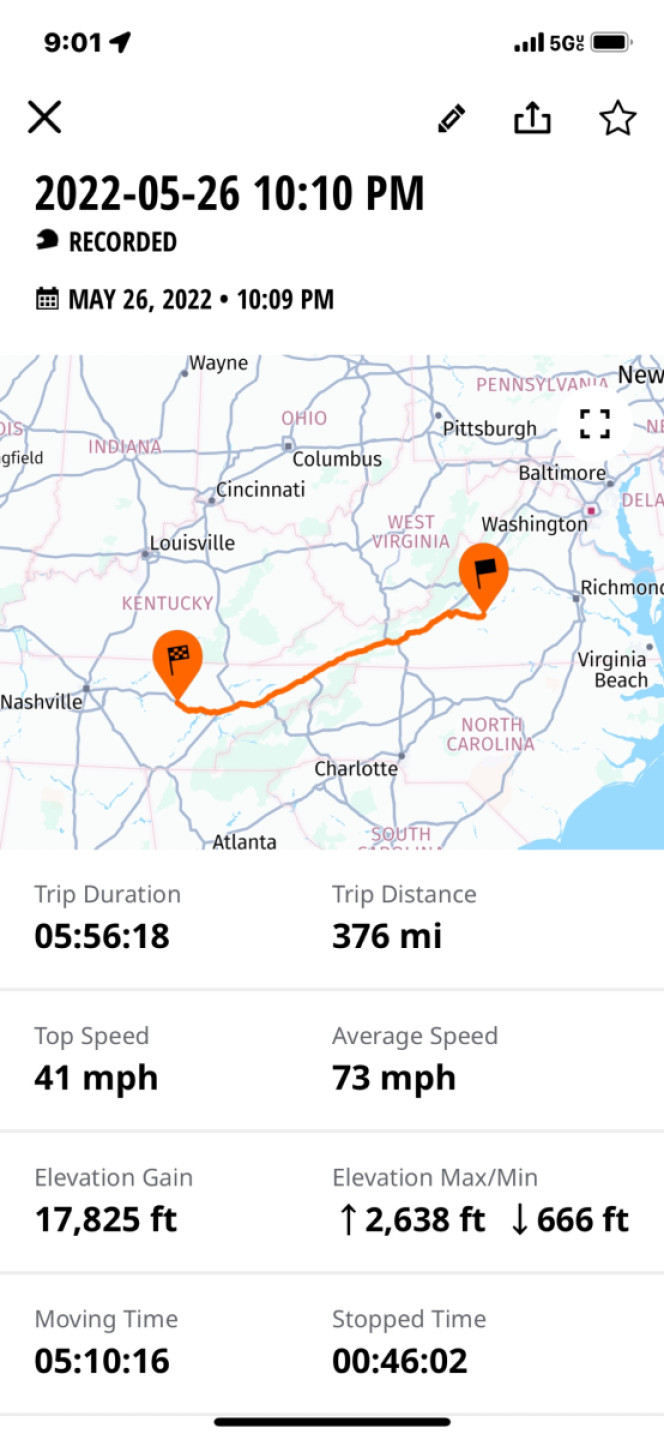Share this recorded trip

click(x=532, y=118)
